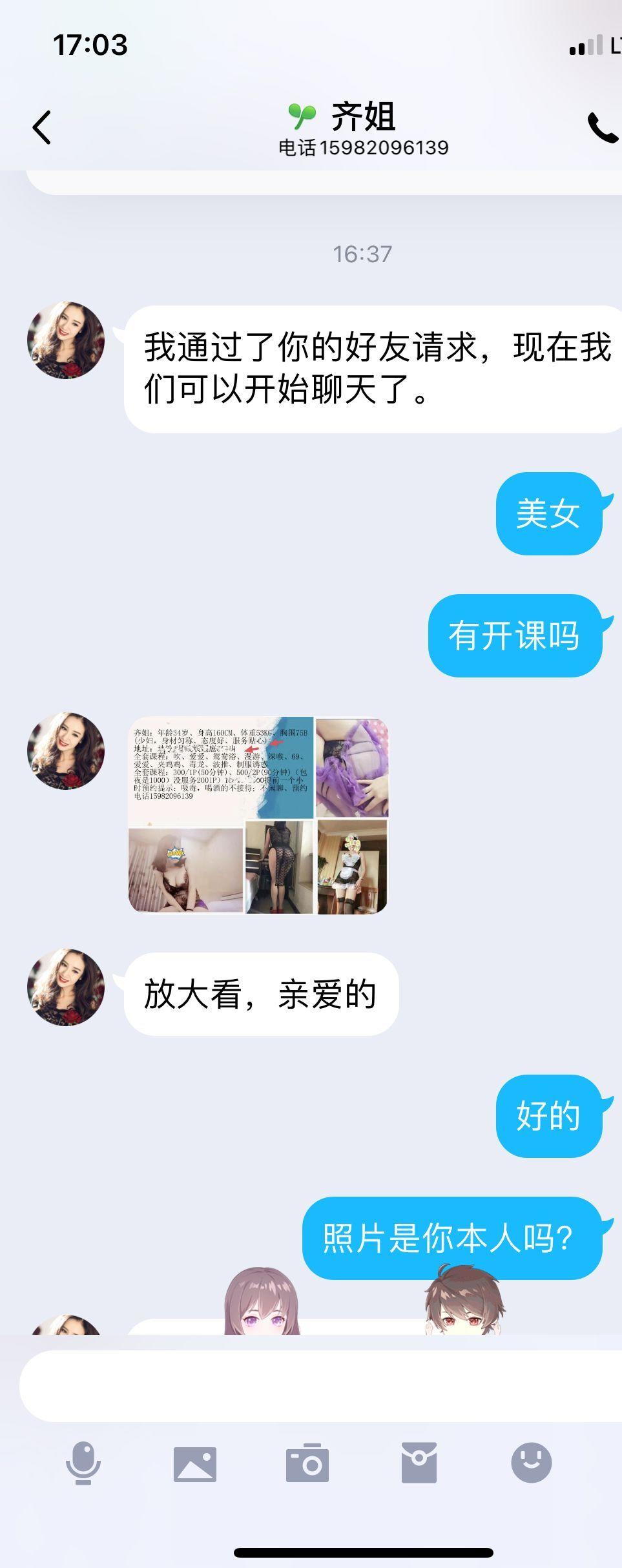Viewport: 622px width, 1568px height.
Task: Open the red packet option
Action: (x=419, y=1463)
